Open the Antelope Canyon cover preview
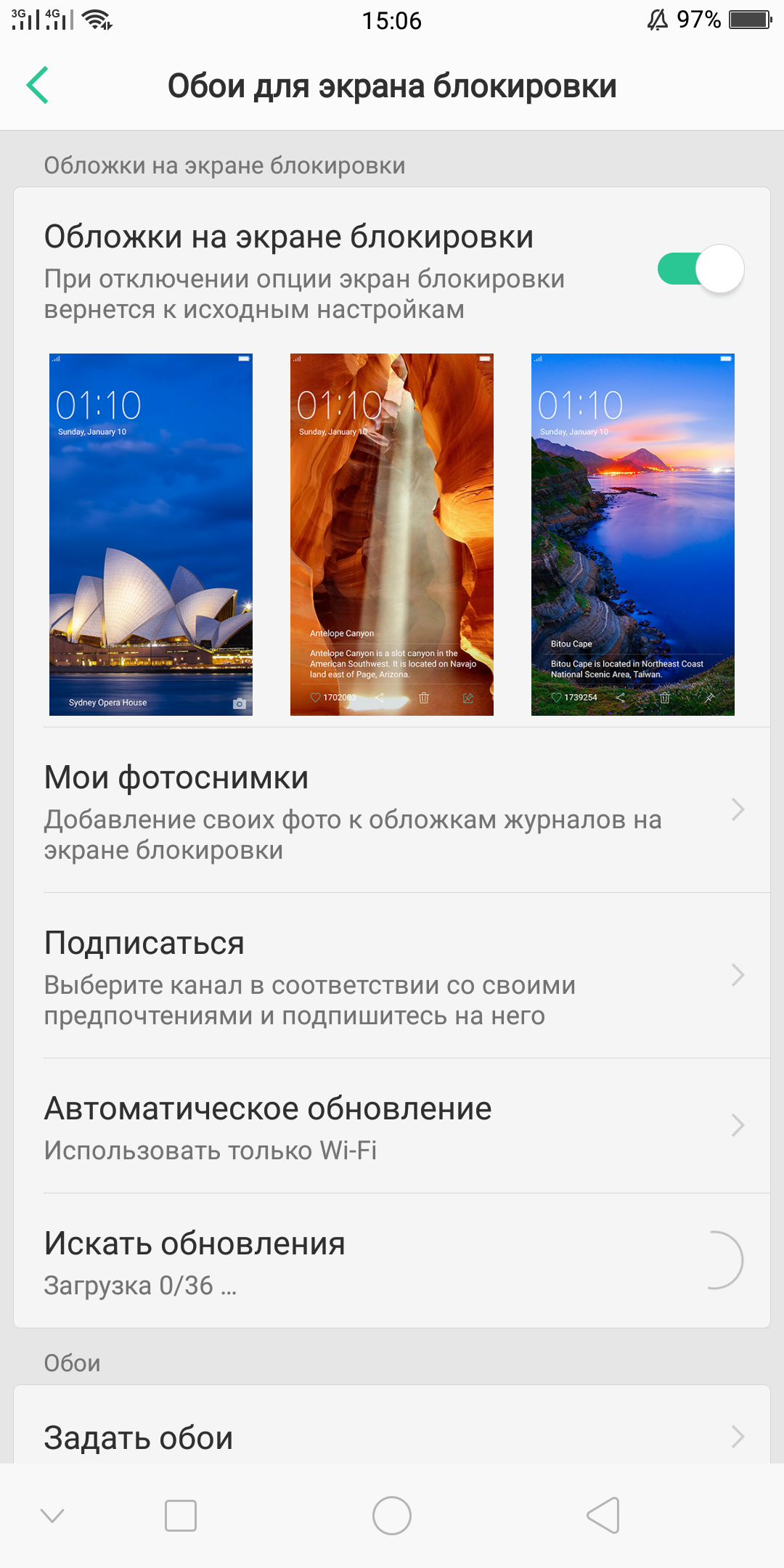Screen dimensions: 784x1568 pyautogui.click(x=392, y=534)
